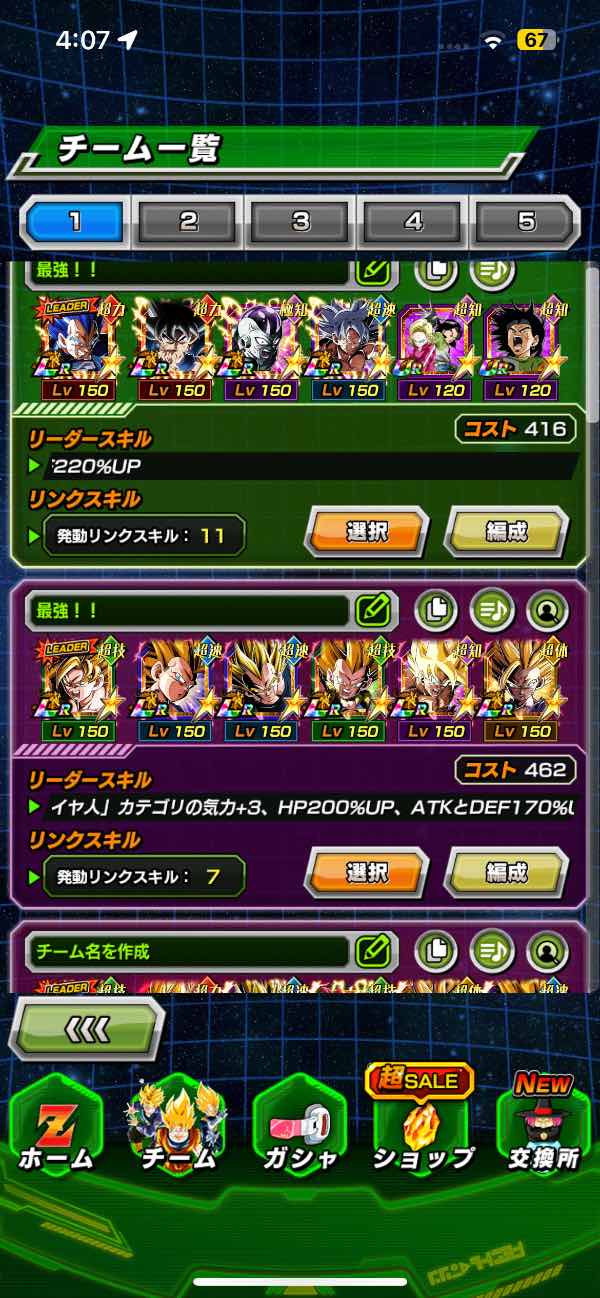
Task: Switch to team page tab 5
Action: coord(525,222)
